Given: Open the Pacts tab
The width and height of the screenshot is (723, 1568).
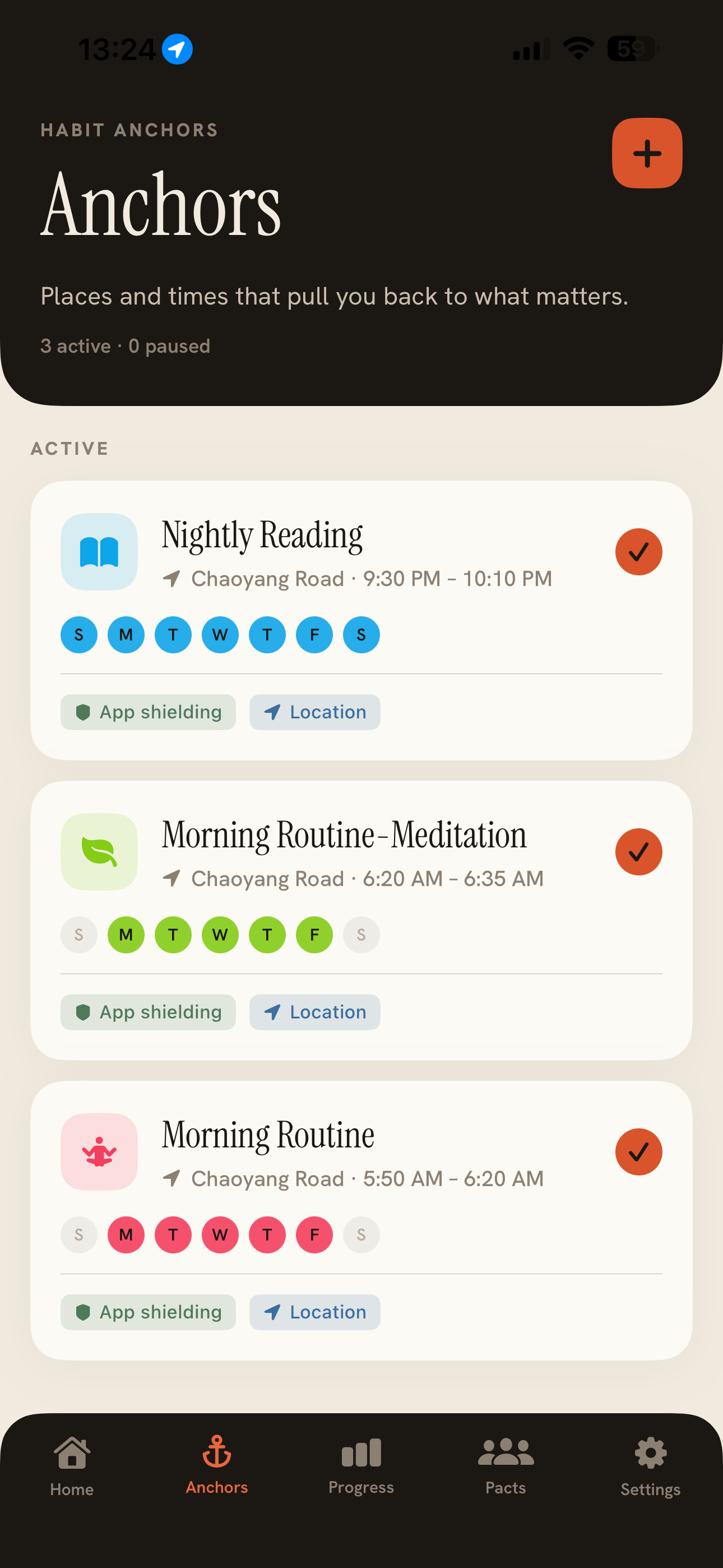Looking at the screenshot, I should pyautogui.click(x=506, y=1466).
